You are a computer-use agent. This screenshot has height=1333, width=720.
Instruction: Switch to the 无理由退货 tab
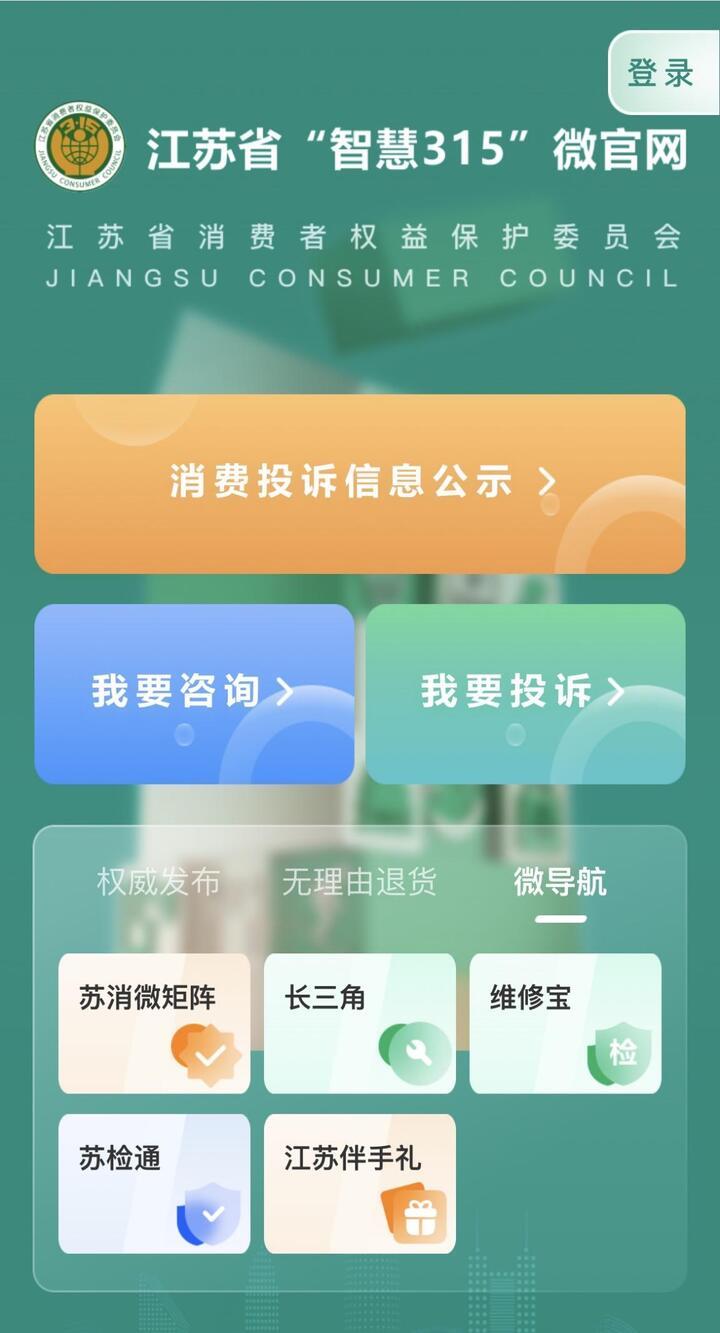[x=359, y=882]
